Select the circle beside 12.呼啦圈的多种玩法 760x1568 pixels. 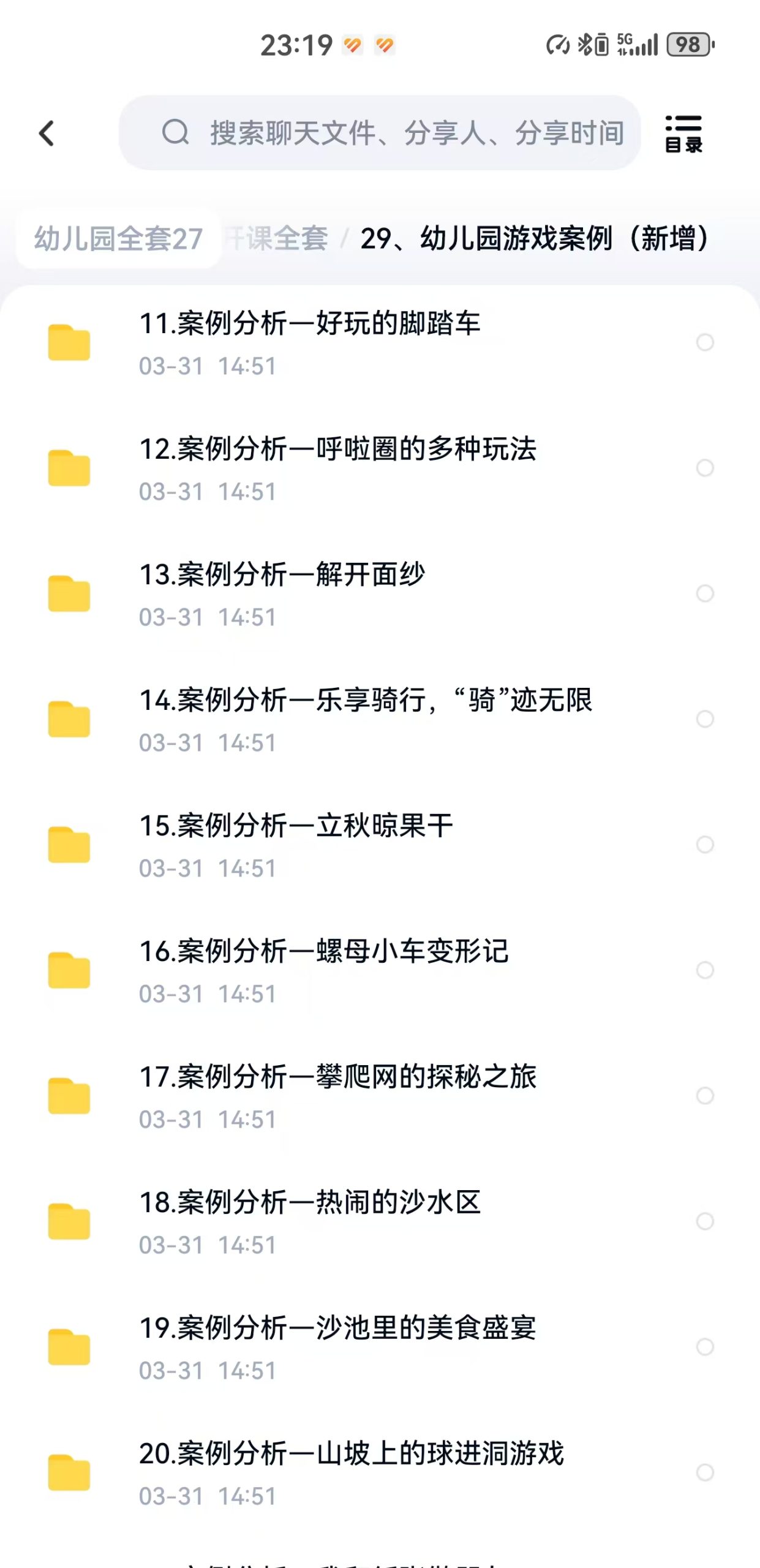point(705,468)
